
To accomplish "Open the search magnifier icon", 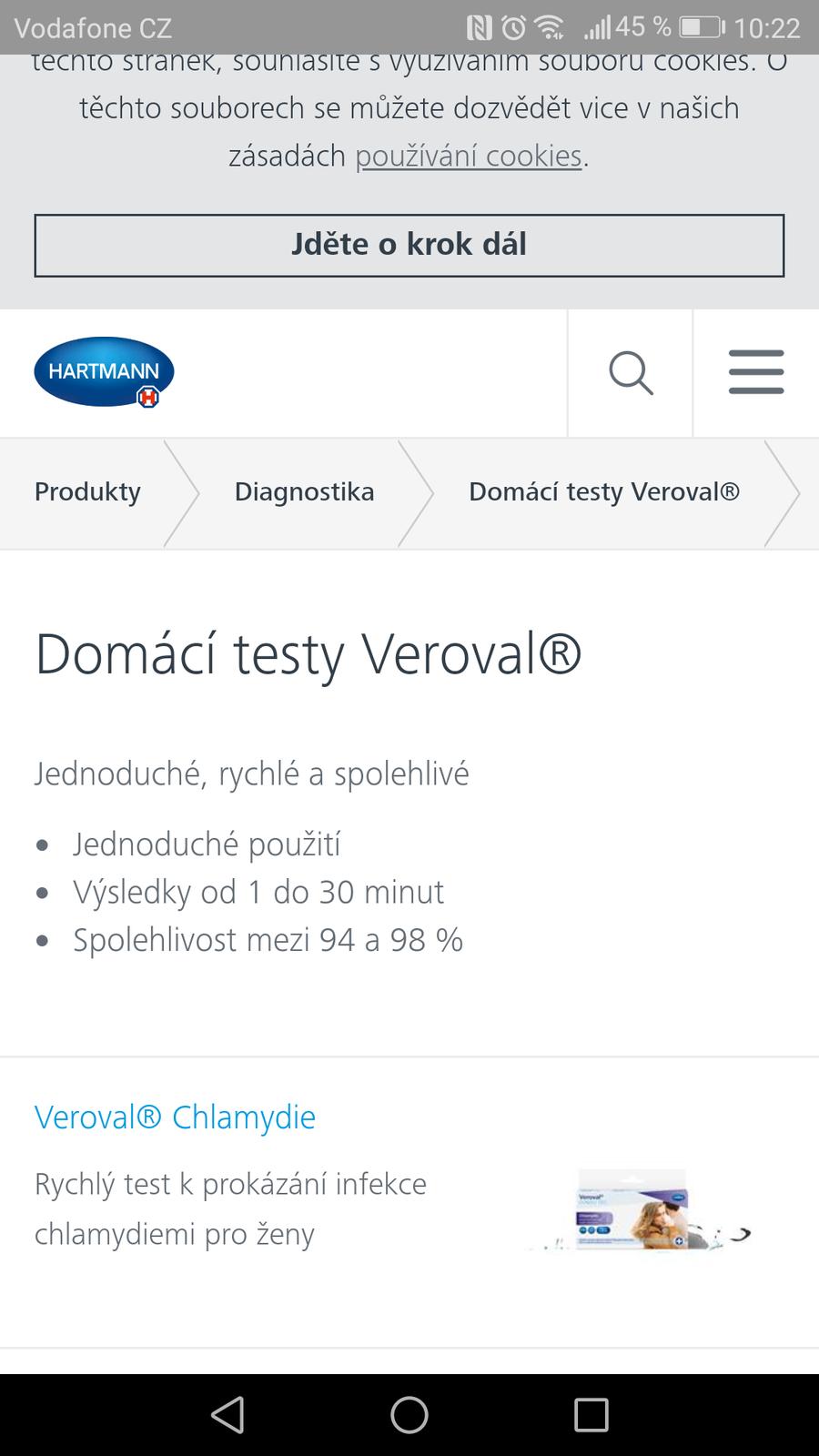I will (x=631, y=373).
